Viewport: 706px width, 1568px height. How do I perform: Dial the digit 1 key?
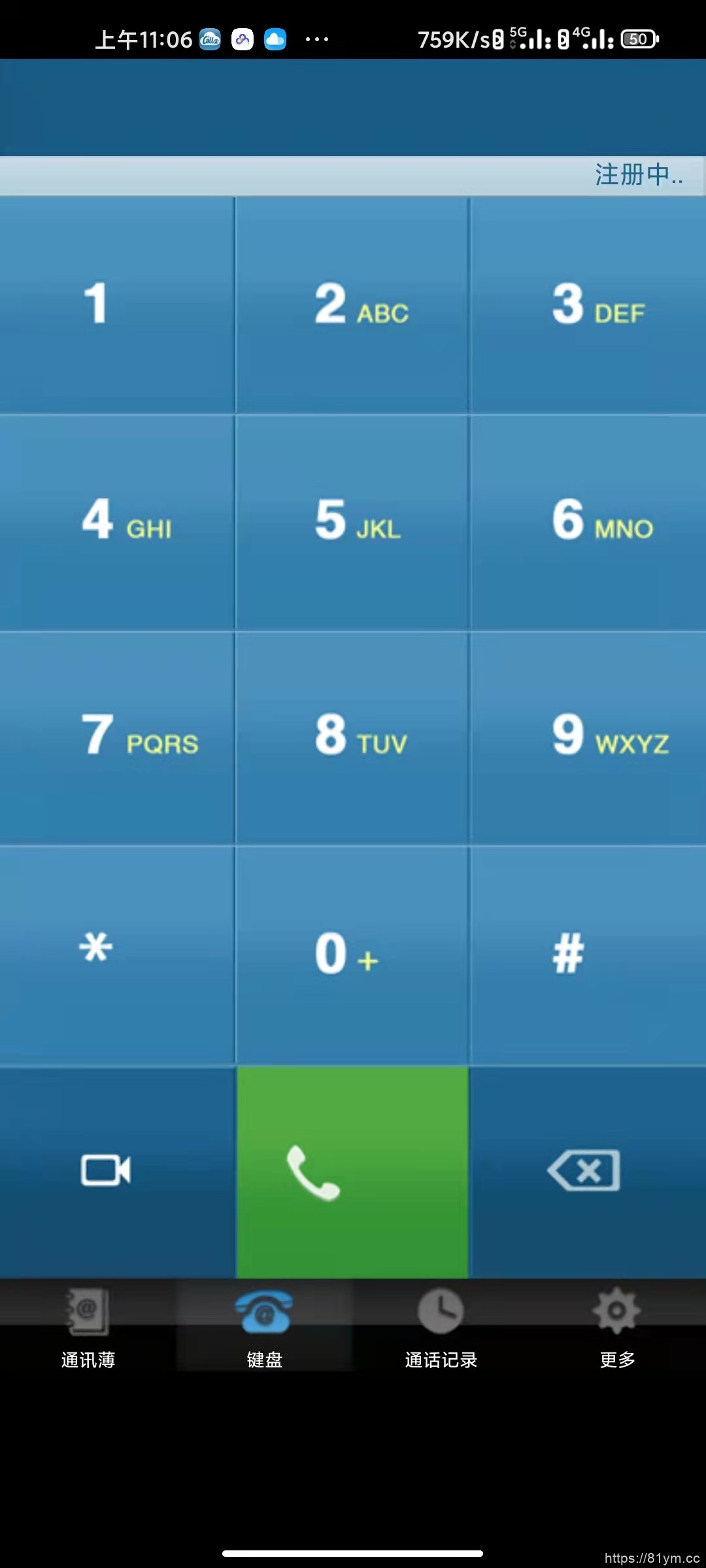pyautogui.click(x=118, y=304)
